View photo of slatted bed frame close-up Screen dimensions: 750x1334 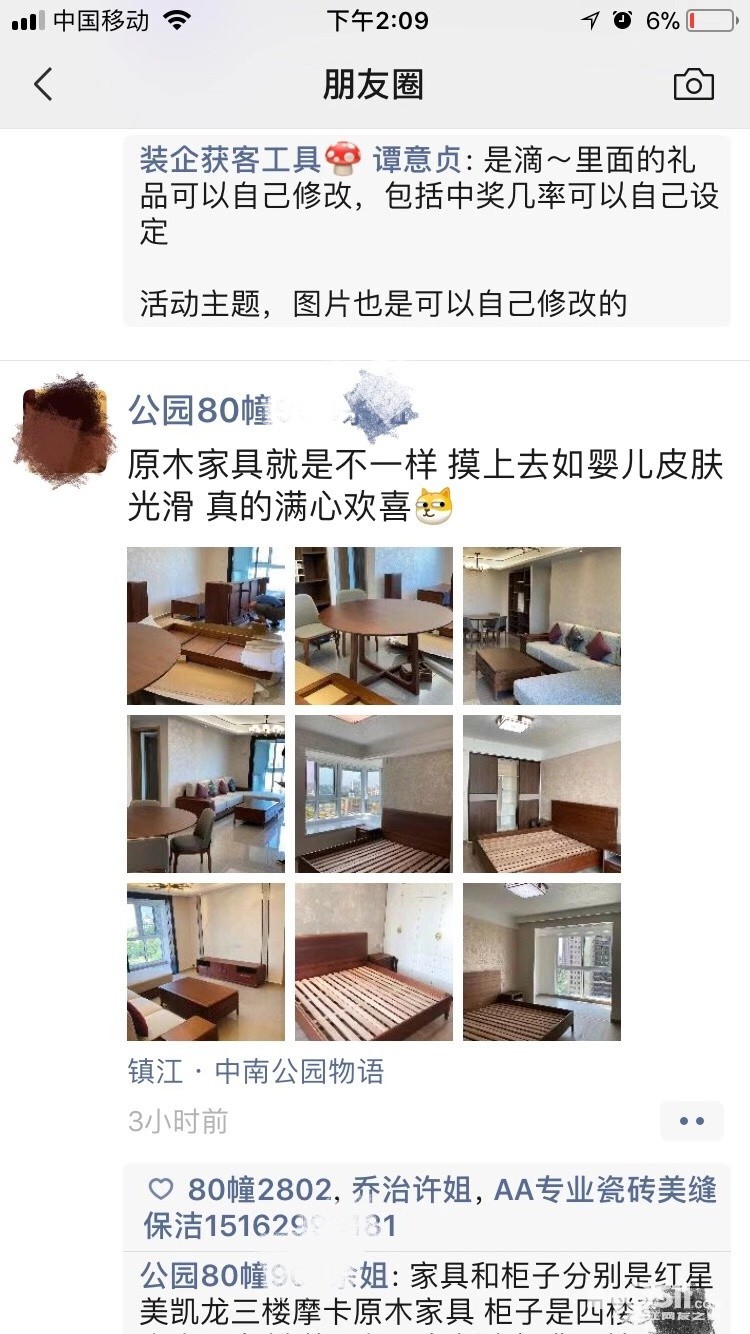[x=374, y=962]
